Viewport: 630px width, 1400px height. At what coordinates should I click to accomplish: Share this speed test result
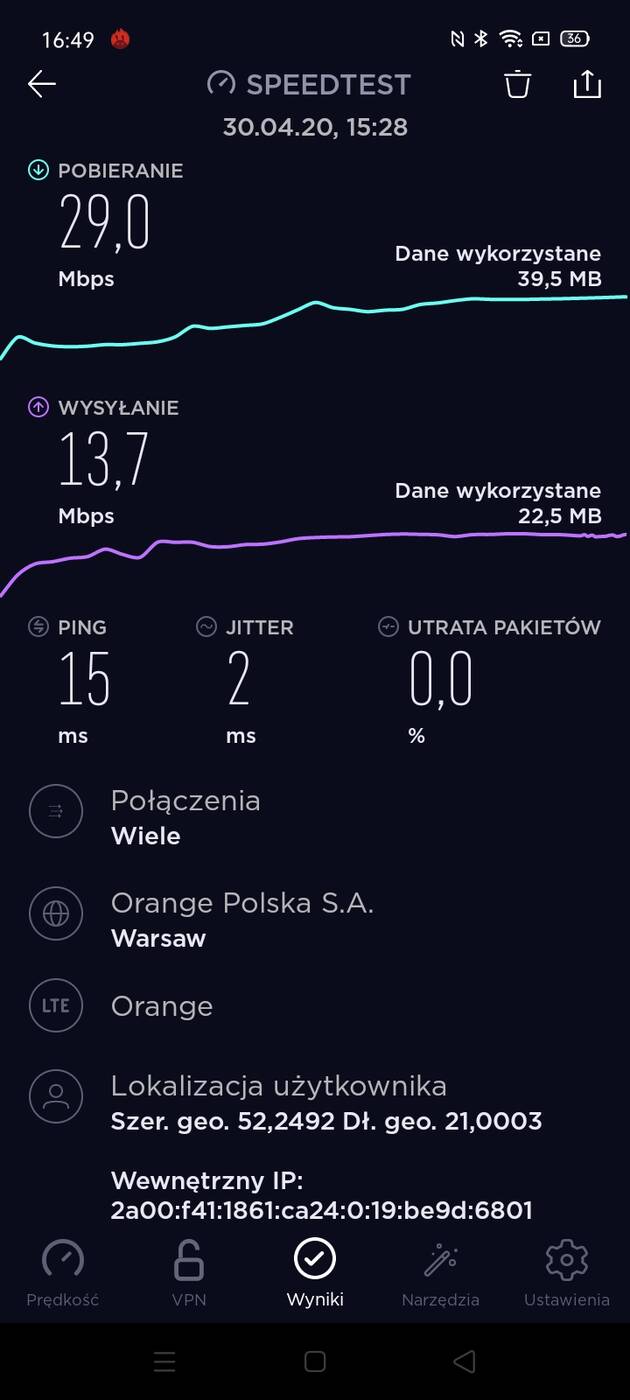587,85
